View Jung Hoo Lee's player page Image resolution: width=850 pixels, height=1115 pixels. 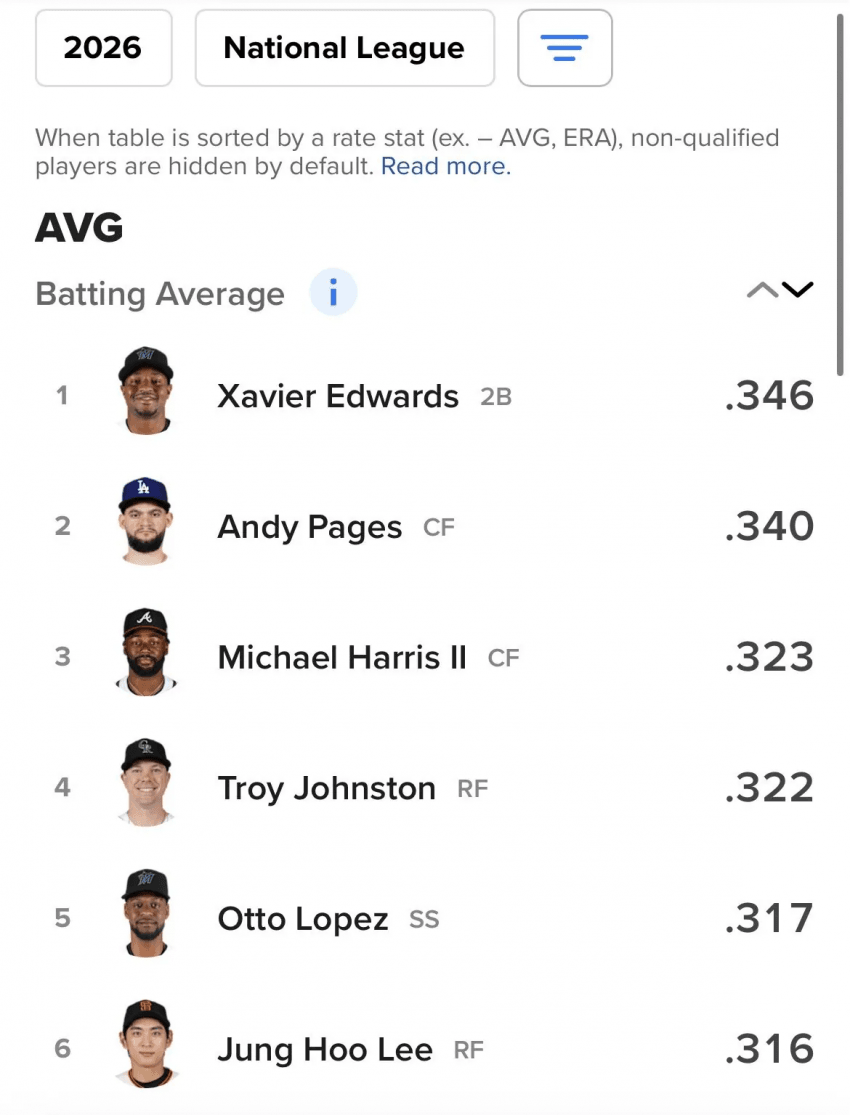[x=325, y=1050]
